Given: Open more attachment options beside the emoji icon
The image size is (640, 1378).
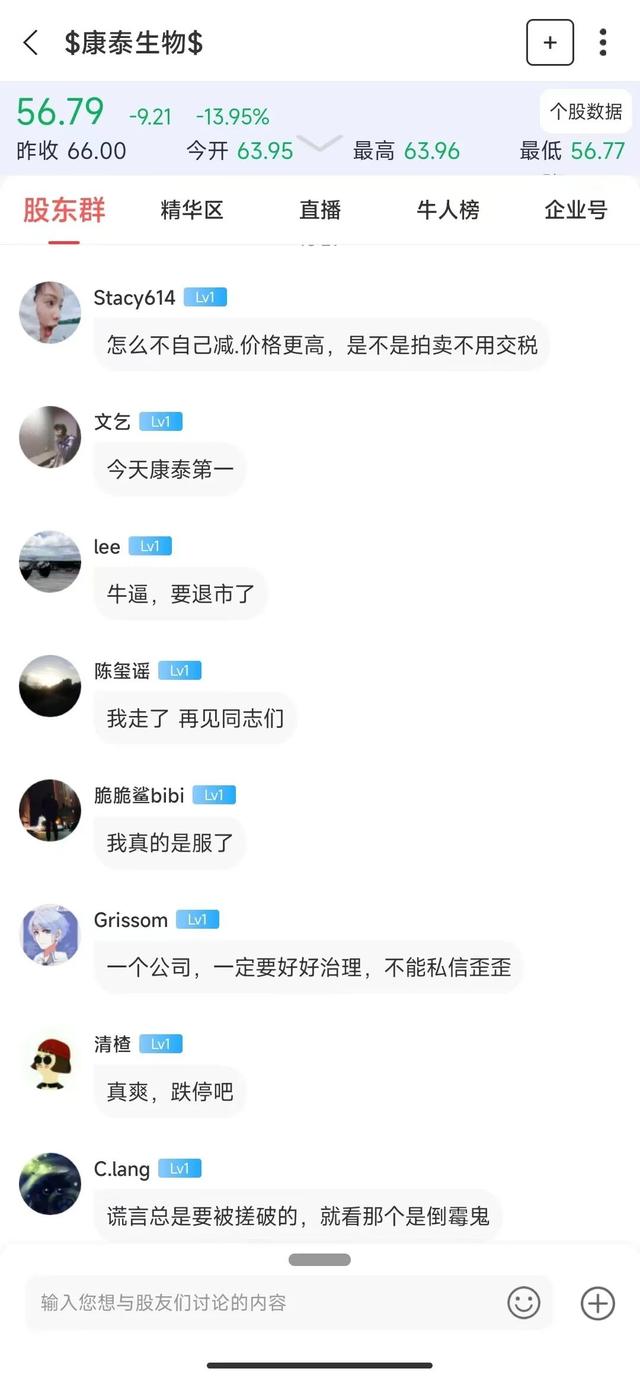Looking at the screenshot, I should tap(598, 1303).
